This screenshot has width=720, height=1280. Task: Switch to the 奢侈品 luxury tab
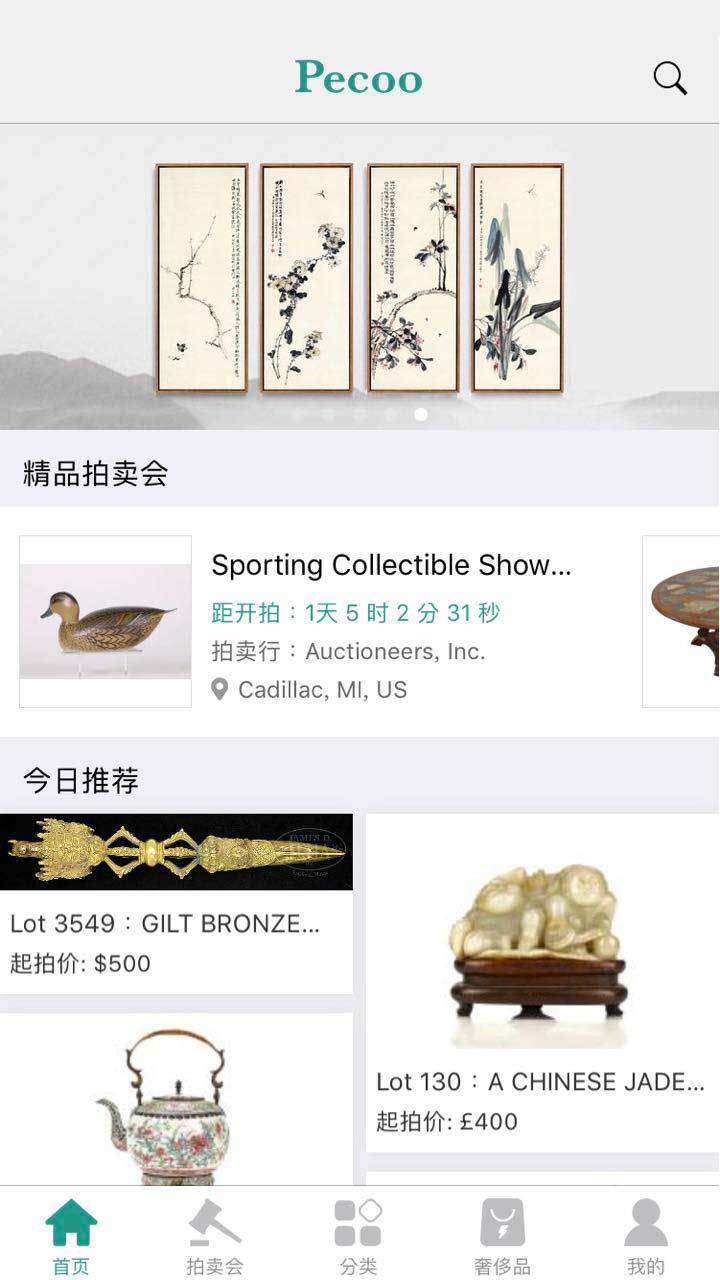tap(502, 1236)
